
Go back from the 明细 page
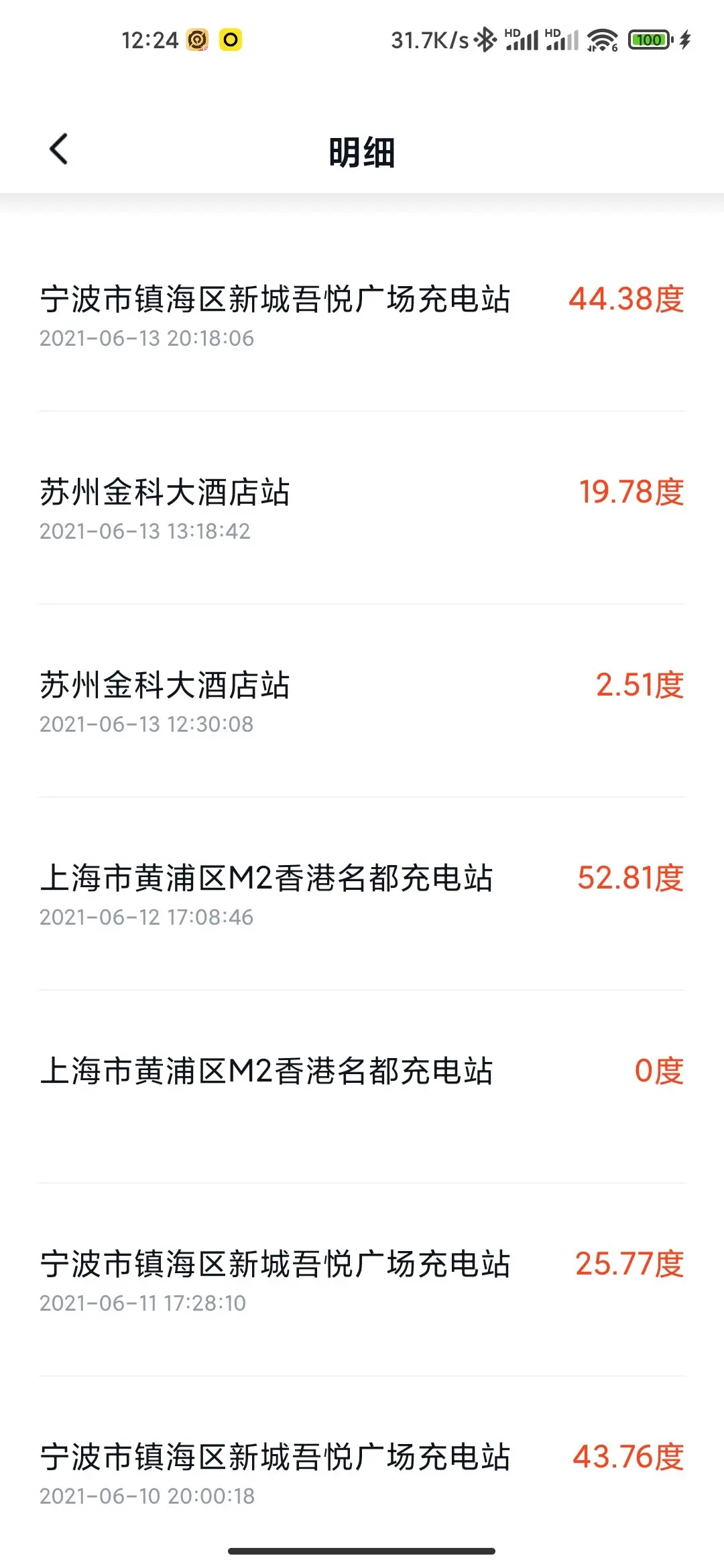[x=59, y=149]
